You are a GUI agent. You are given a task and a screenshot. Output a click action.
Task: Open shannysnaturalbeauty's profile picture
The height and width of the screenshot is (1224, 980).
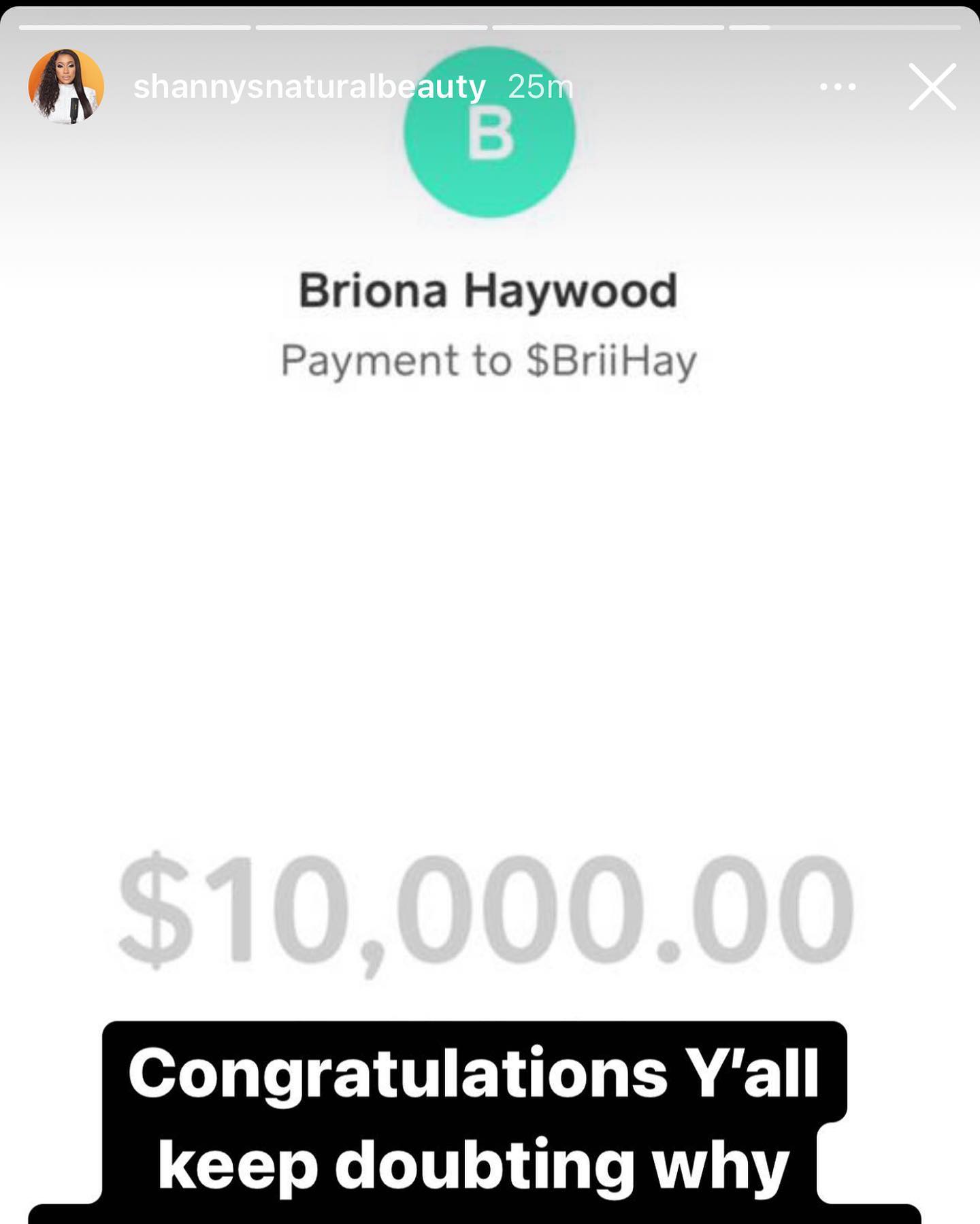tap(66, 86)
